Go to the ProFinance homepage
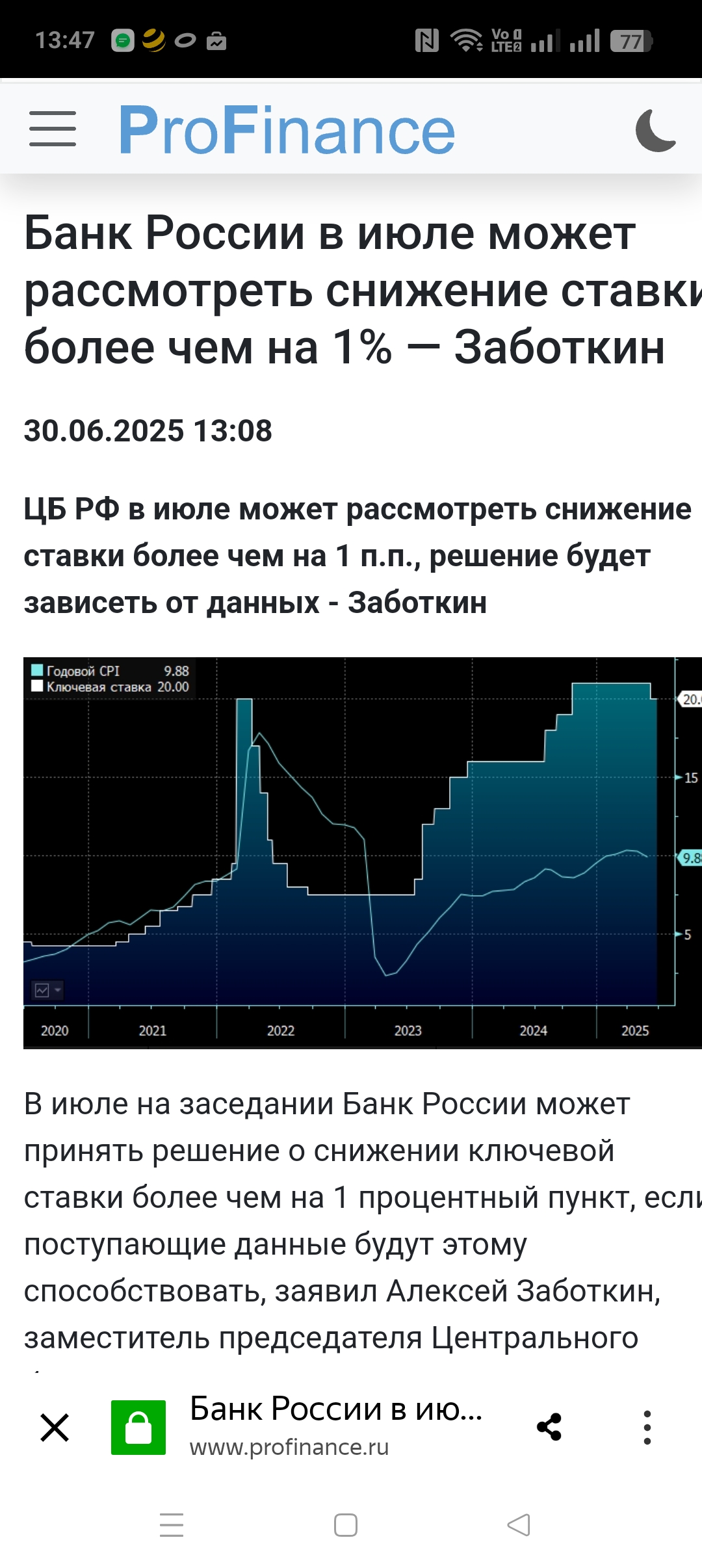 tap(287, 131)
